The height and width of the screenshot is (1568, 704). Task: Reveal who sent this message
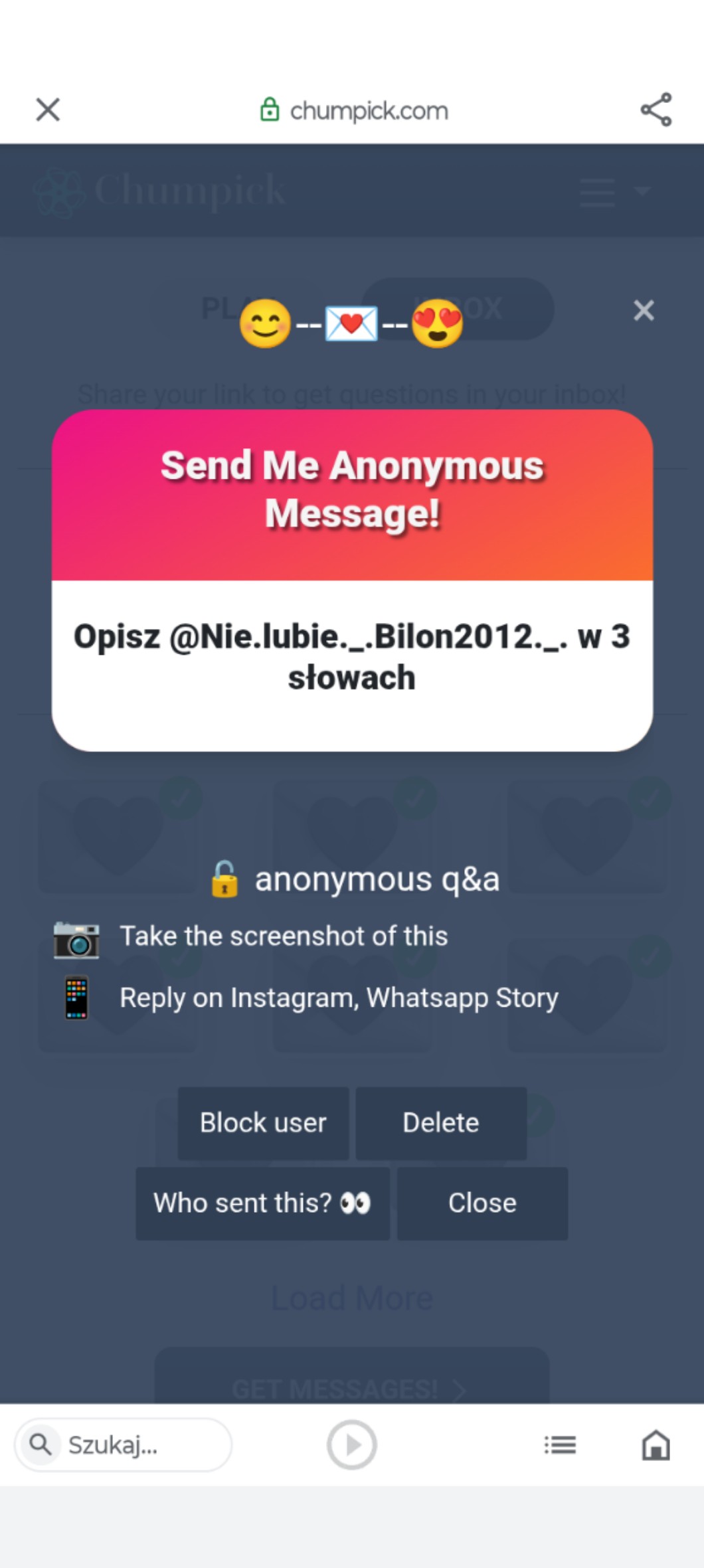[262, 1203]
